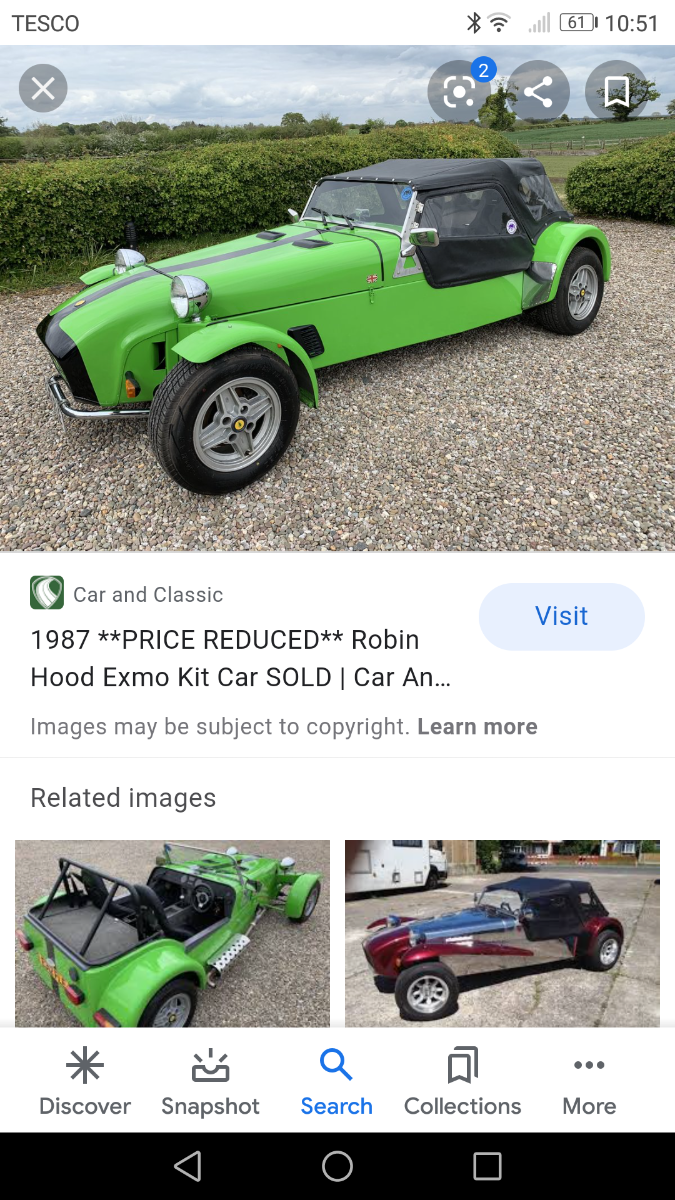
Task: Switch to the Discover tab
Action: point(85,1082)
